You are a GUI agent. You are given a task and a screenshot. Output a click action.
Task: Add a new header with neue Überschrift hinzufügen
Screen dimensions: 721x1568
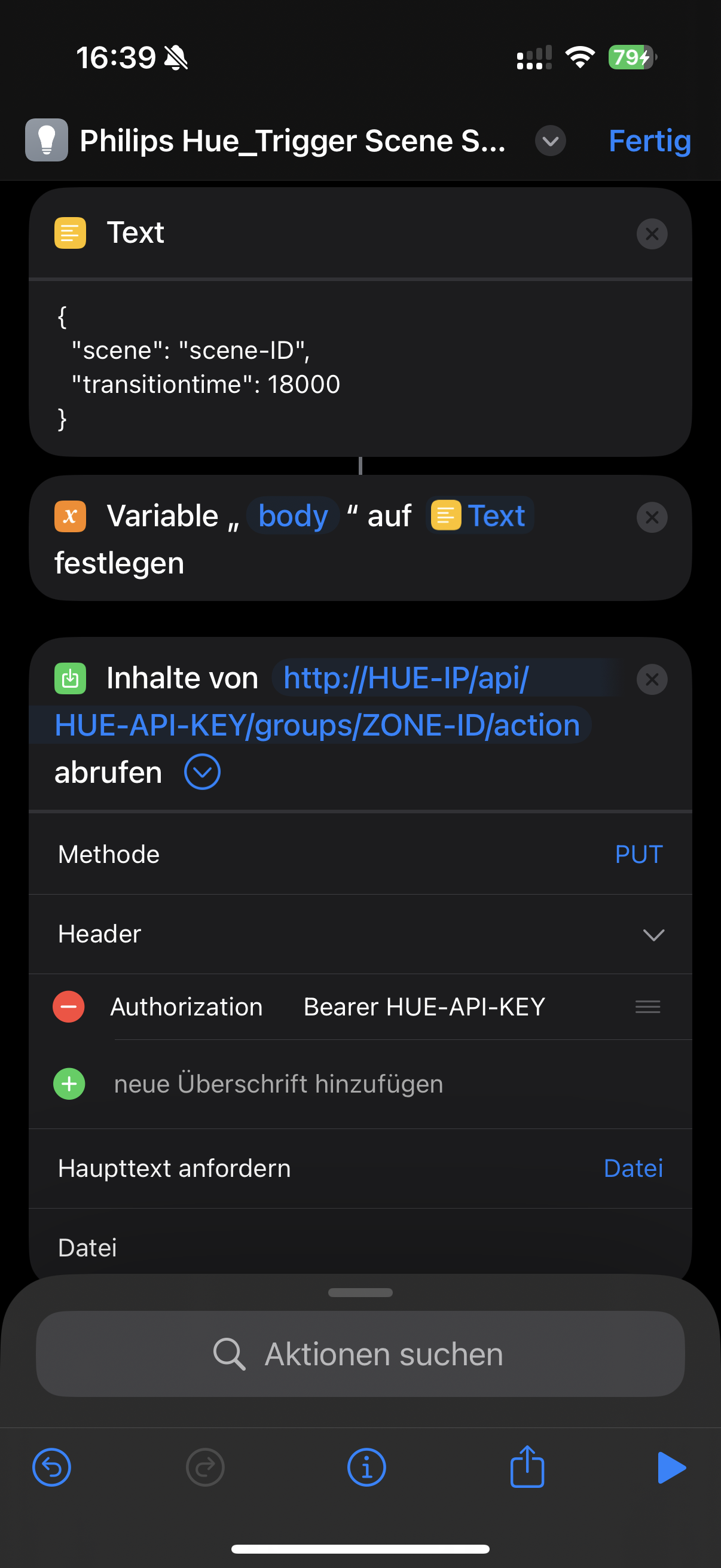(x=279, y=1084)
